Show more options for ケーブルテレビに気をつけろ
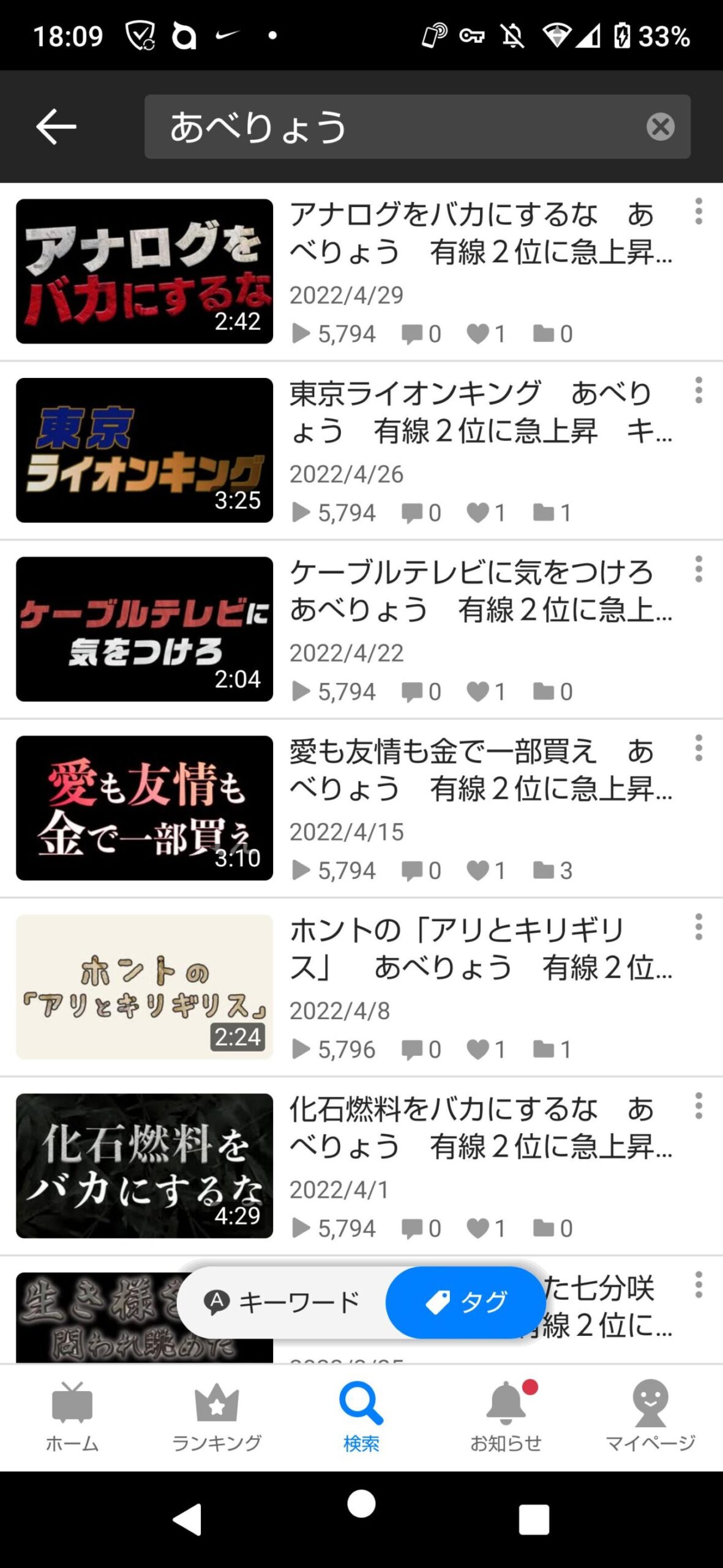Screen dimensions: 723x1568 [699, 569]
